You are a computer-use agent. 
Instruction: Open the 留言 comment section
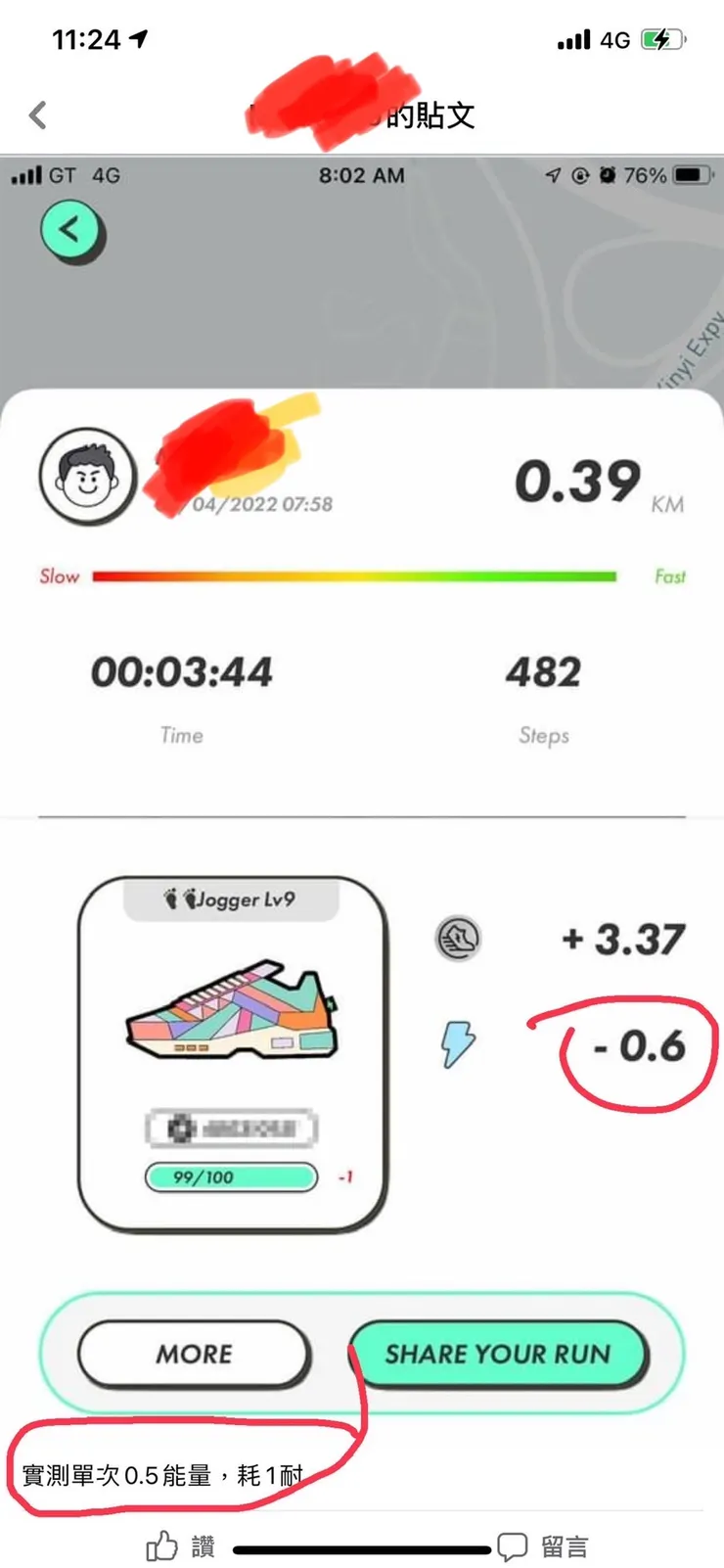tap(543, 1546)
